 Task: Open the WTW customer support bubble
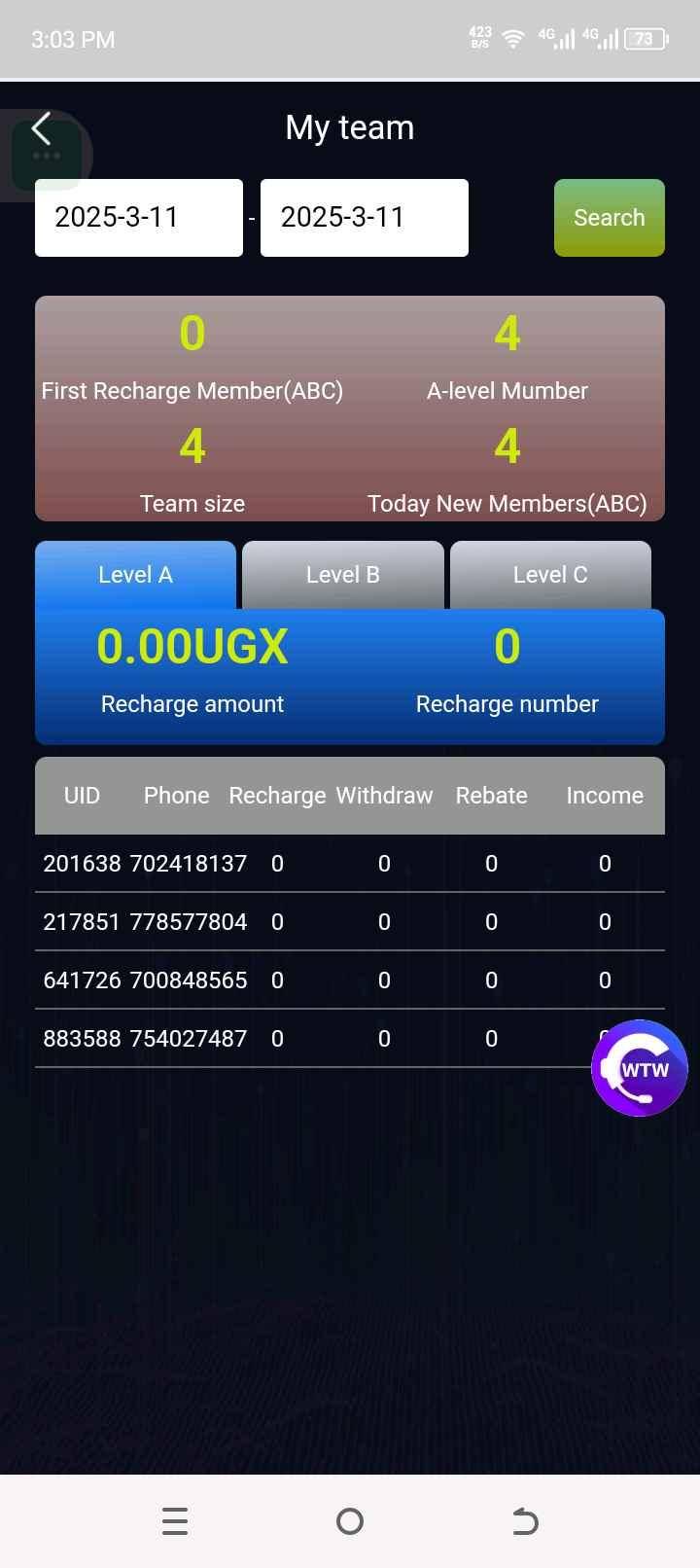tap(640, 1069)
